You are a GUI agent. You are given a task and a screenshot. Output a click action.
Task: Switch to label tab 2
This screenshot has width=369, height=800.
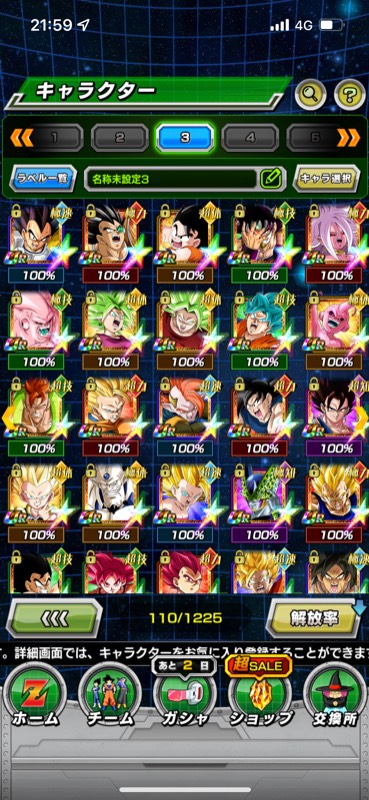pyautogui.click(x=119, y=138)
